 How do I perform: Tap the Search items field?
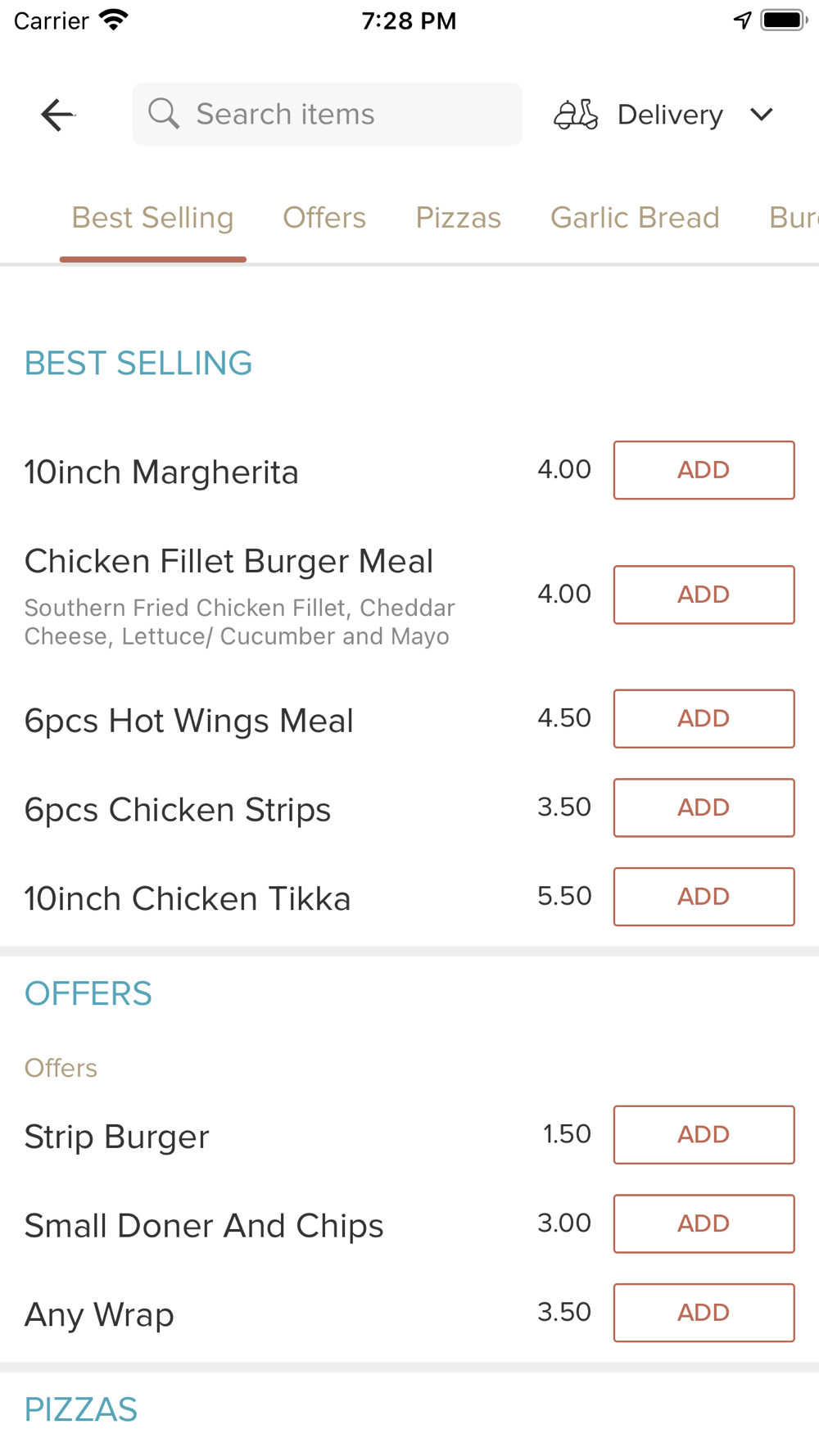point(327,114)
